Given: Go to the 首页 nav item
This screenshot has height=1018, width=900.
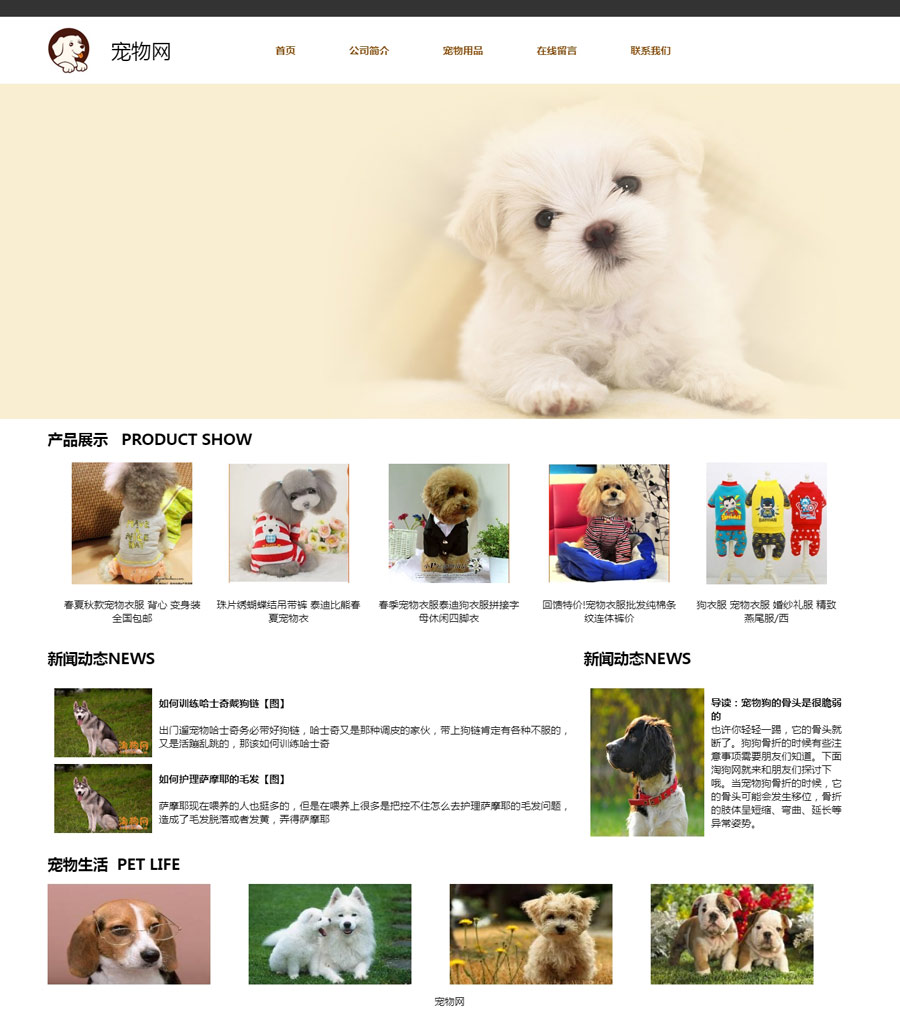Looking at the screenshot, I should click(285, 51).
